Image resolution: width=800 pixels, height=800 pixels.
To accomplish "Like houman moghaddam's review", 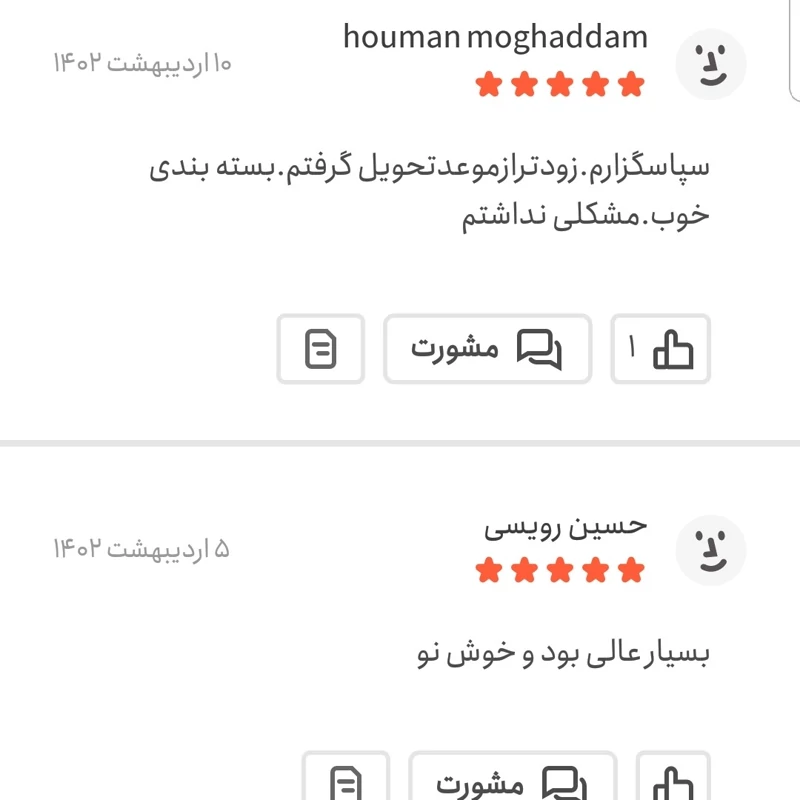I will pyautogui.click(x=661, y=349).
